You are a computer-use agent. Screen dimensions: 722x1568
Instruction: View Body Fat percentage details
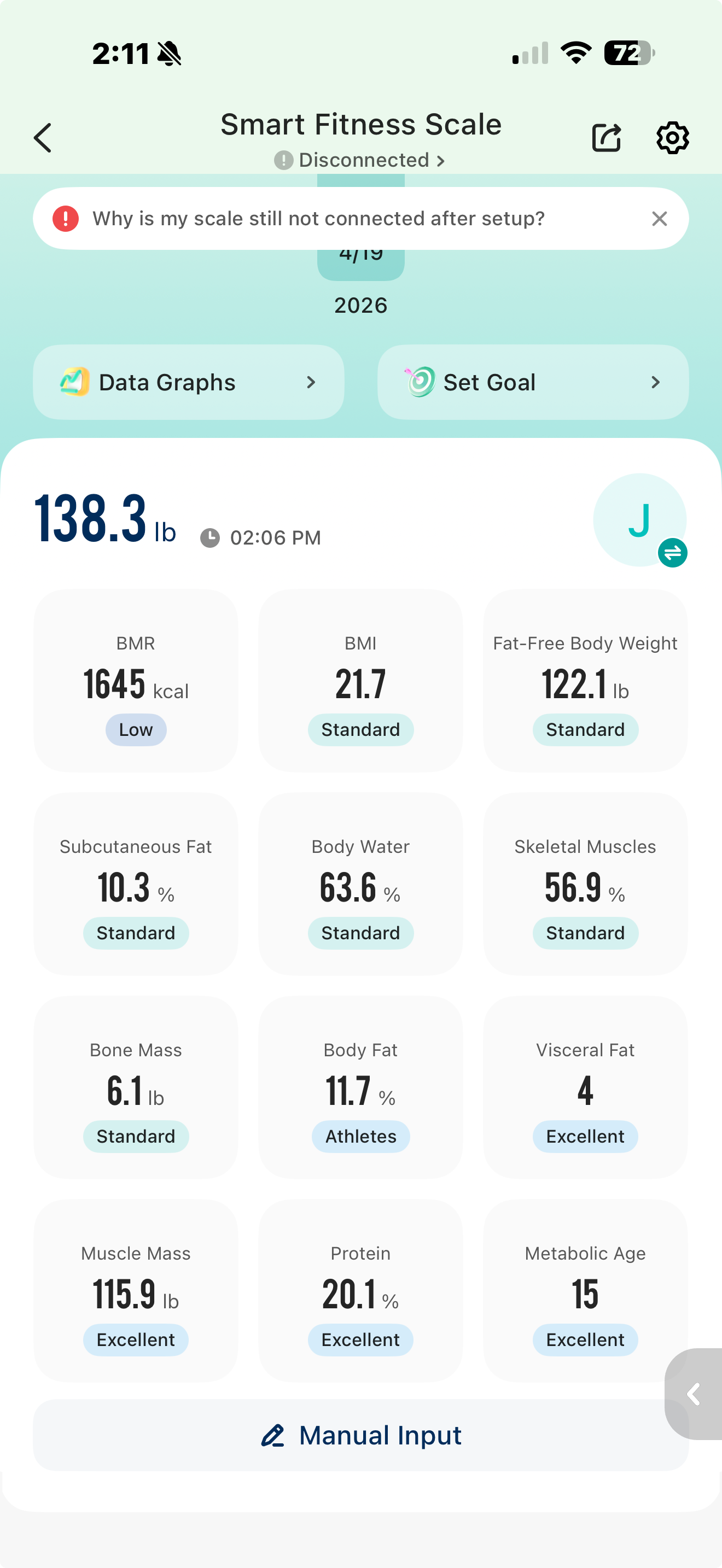point(360,1087)
